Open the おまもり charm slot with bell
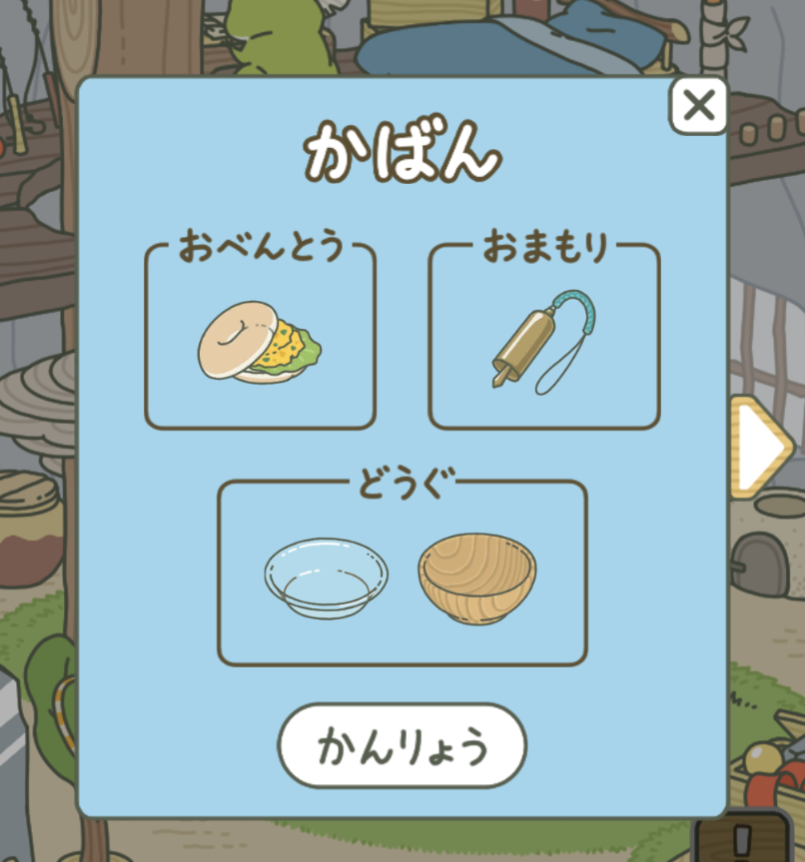 click(x=543, y=340)
